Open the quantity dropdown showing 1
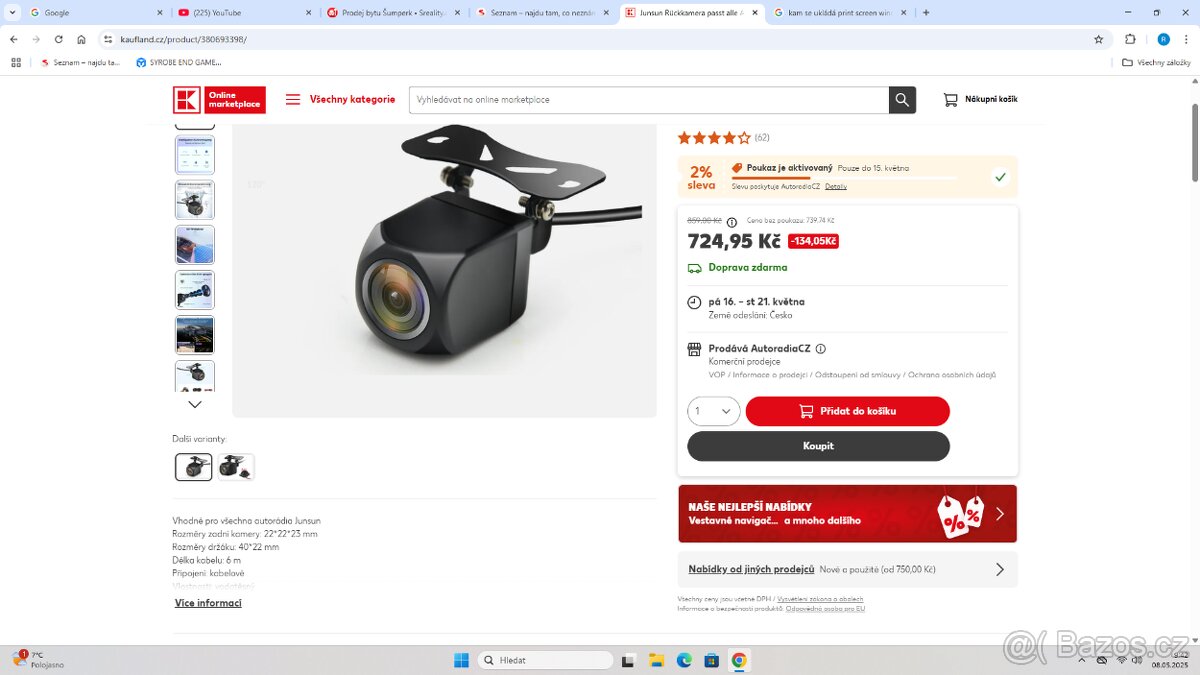This screenshot has height=675, width=1200. pos(713,411)
